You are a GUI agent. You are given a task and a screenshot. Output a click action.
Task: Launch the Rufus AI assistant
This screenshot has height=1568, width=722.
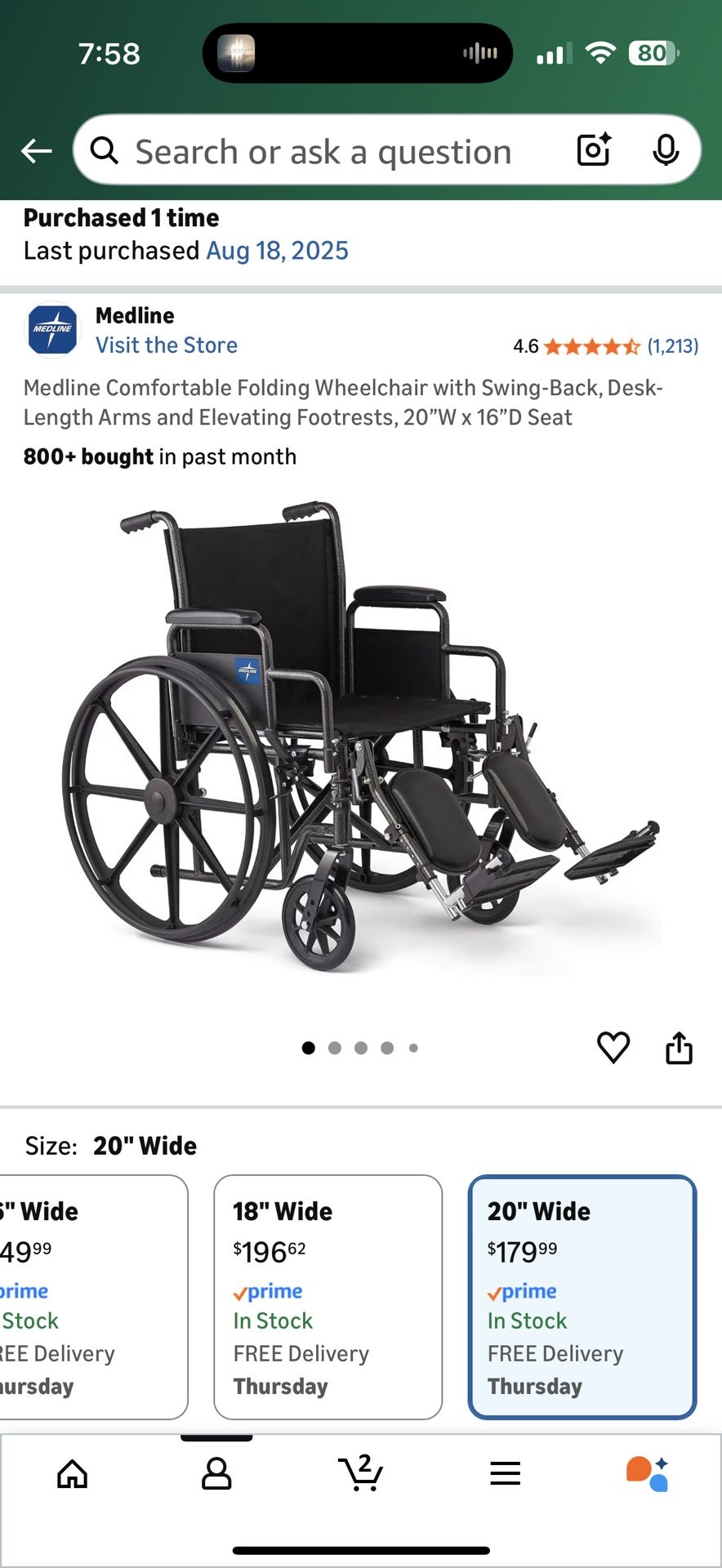click(648, 1474)
